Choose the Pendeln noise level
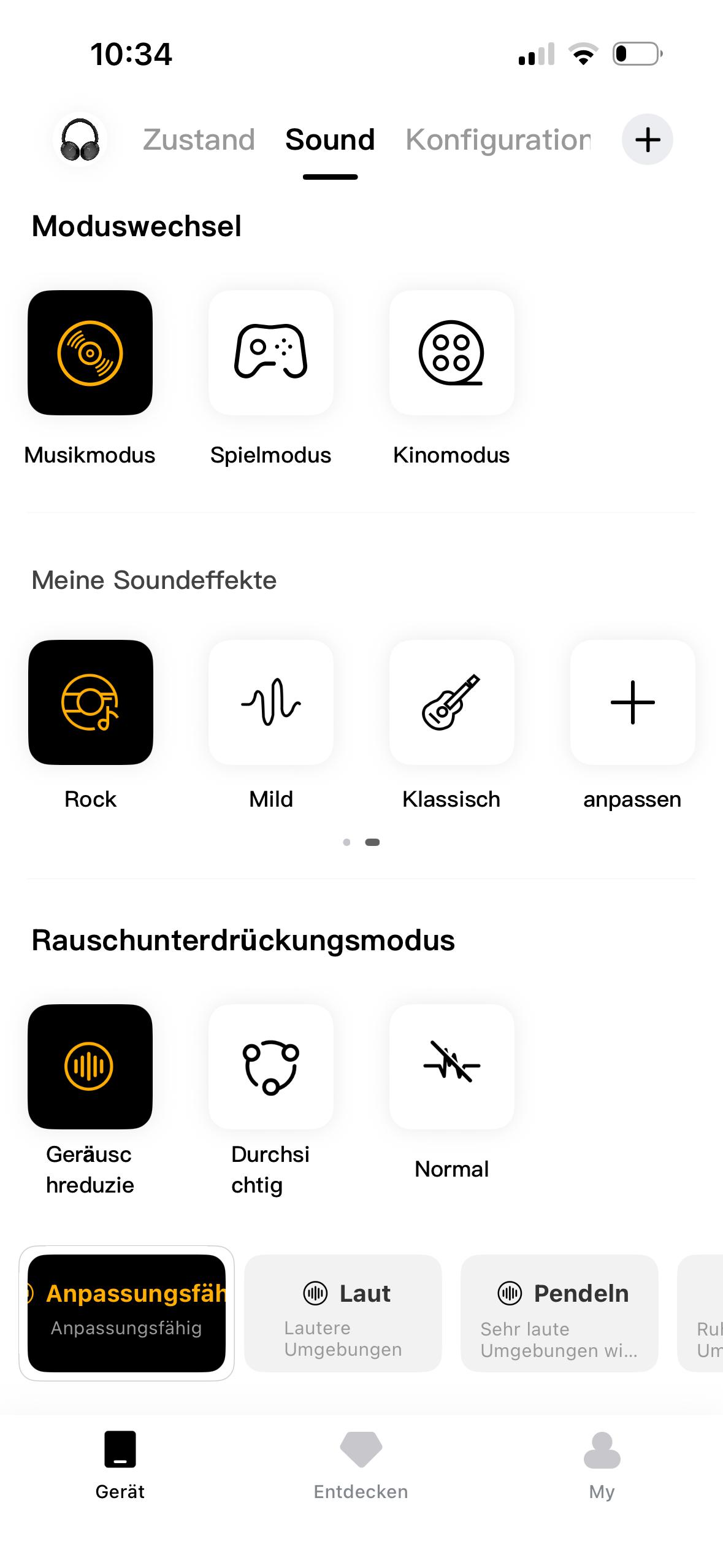 coord(559,1313)
